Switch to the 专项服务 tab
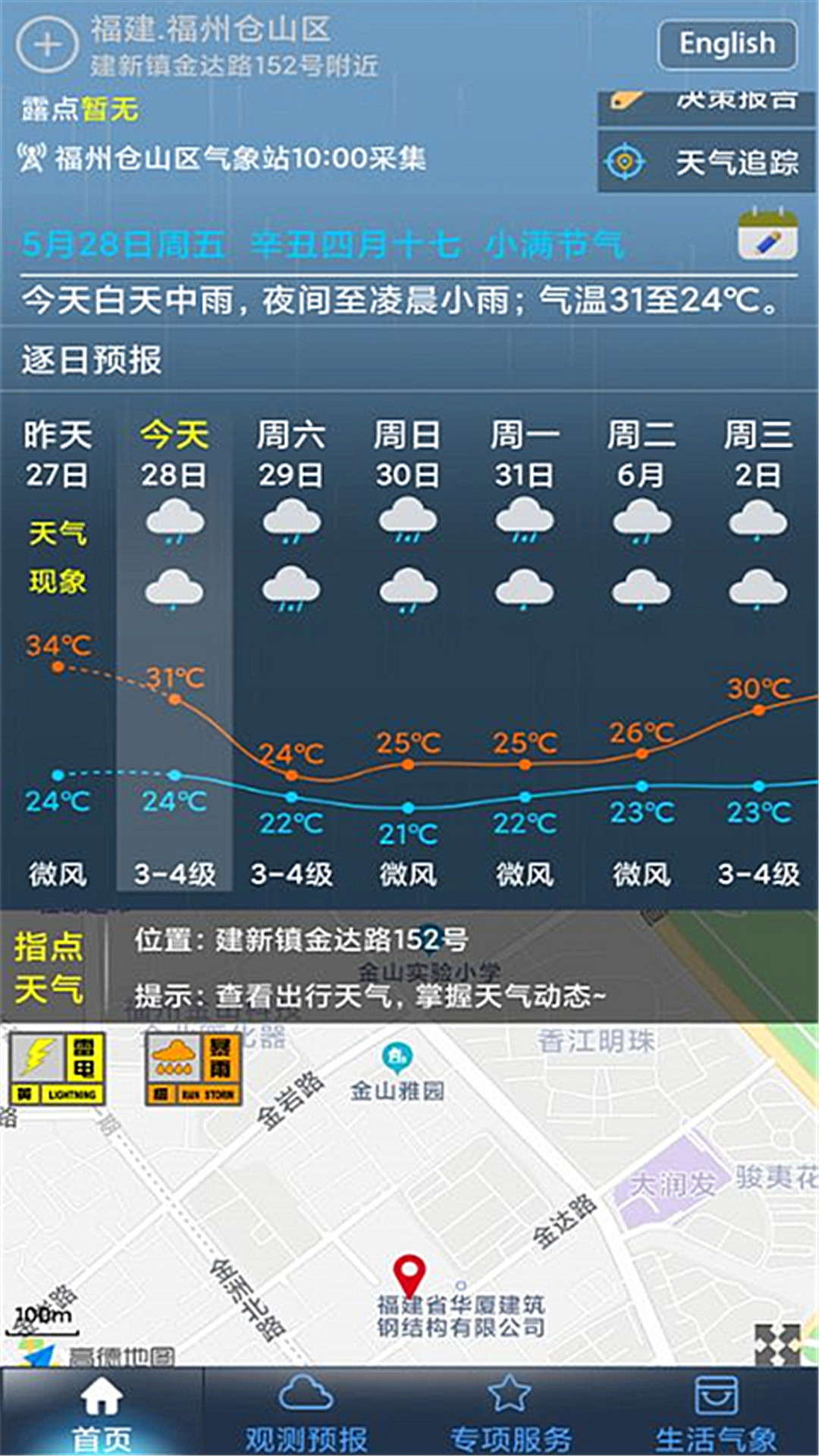Image resolution: width=819 pixels, height=1456 pixels. (x=510, y=1414)
